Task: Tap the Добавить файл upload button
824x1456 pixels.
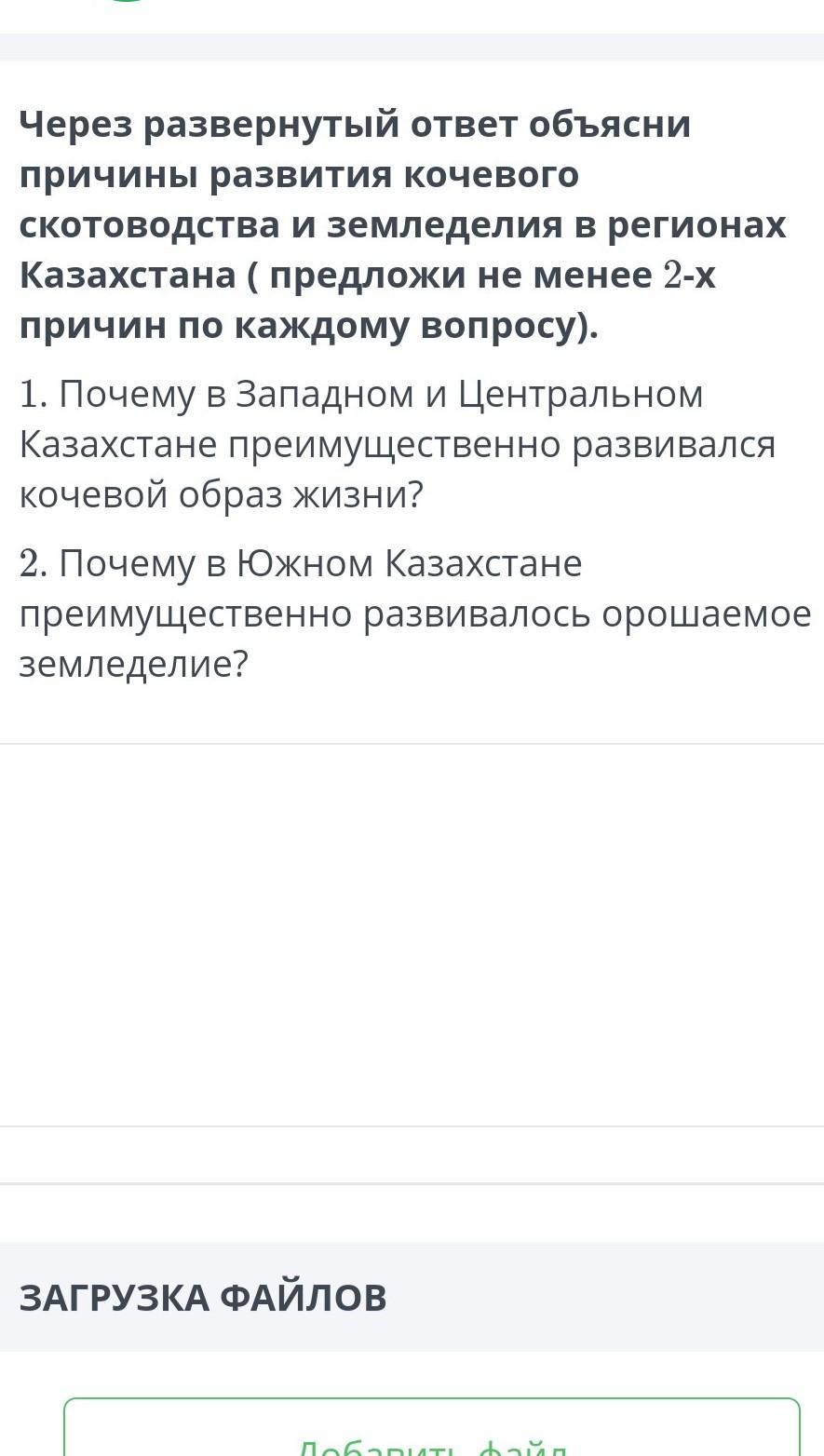Action: [432, 1427]
